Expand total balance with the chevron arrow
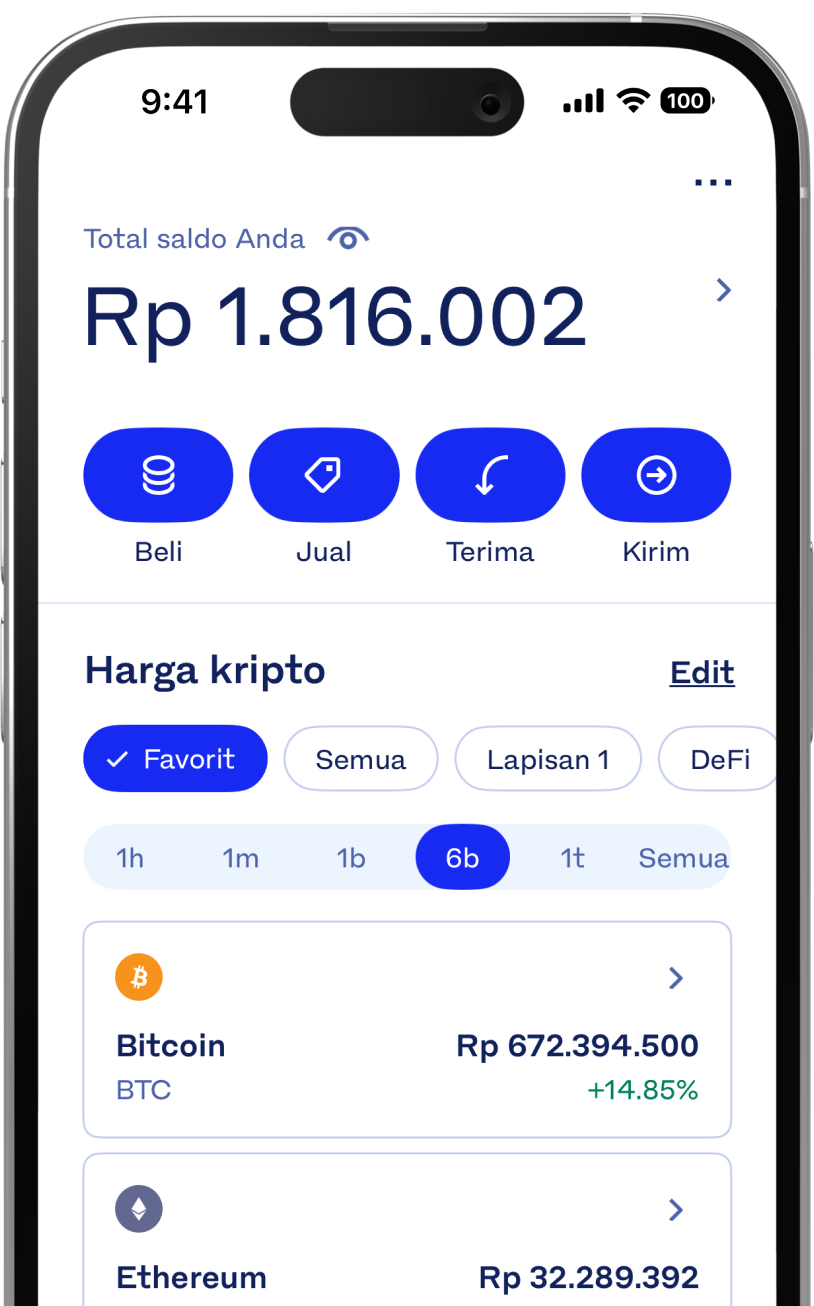This screenshot has width=814, height=1306. coord(724,290)
